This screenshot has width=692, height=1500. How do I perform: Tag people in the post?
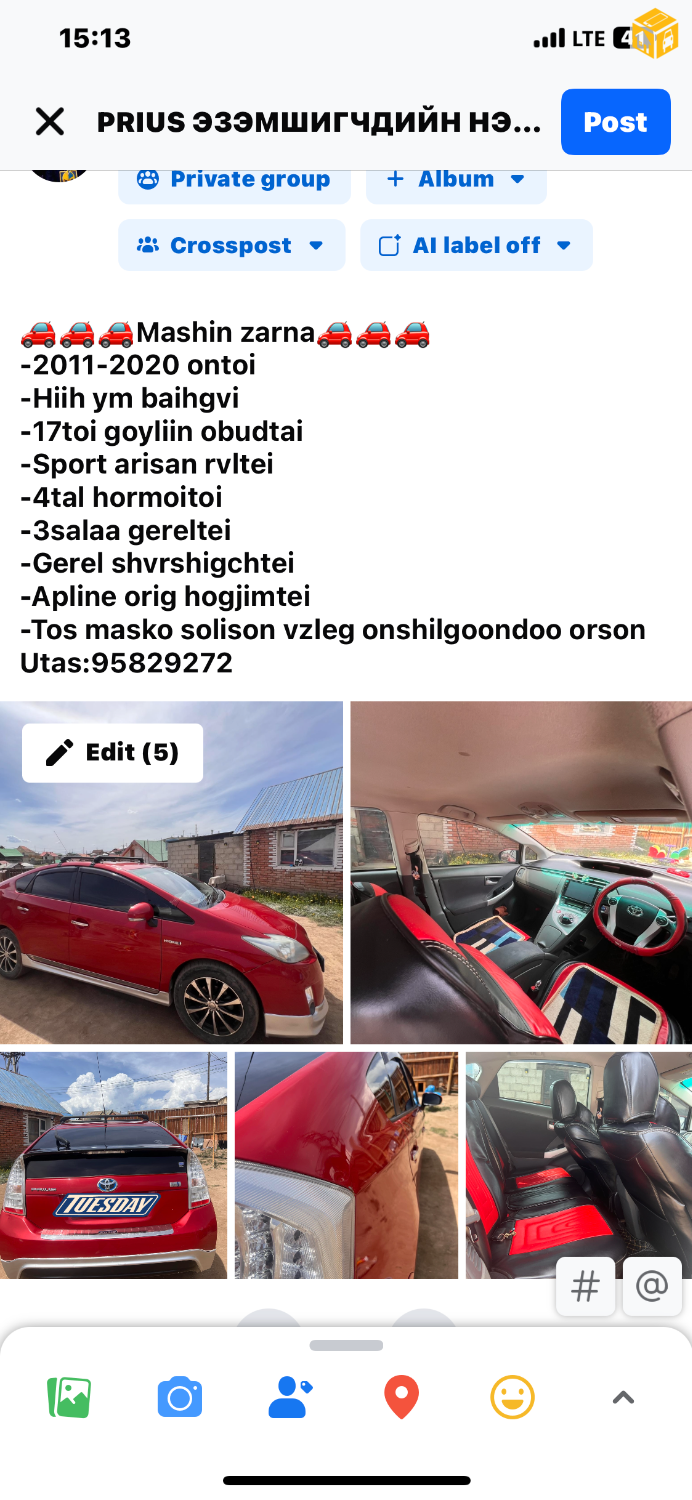(290, 1397)
